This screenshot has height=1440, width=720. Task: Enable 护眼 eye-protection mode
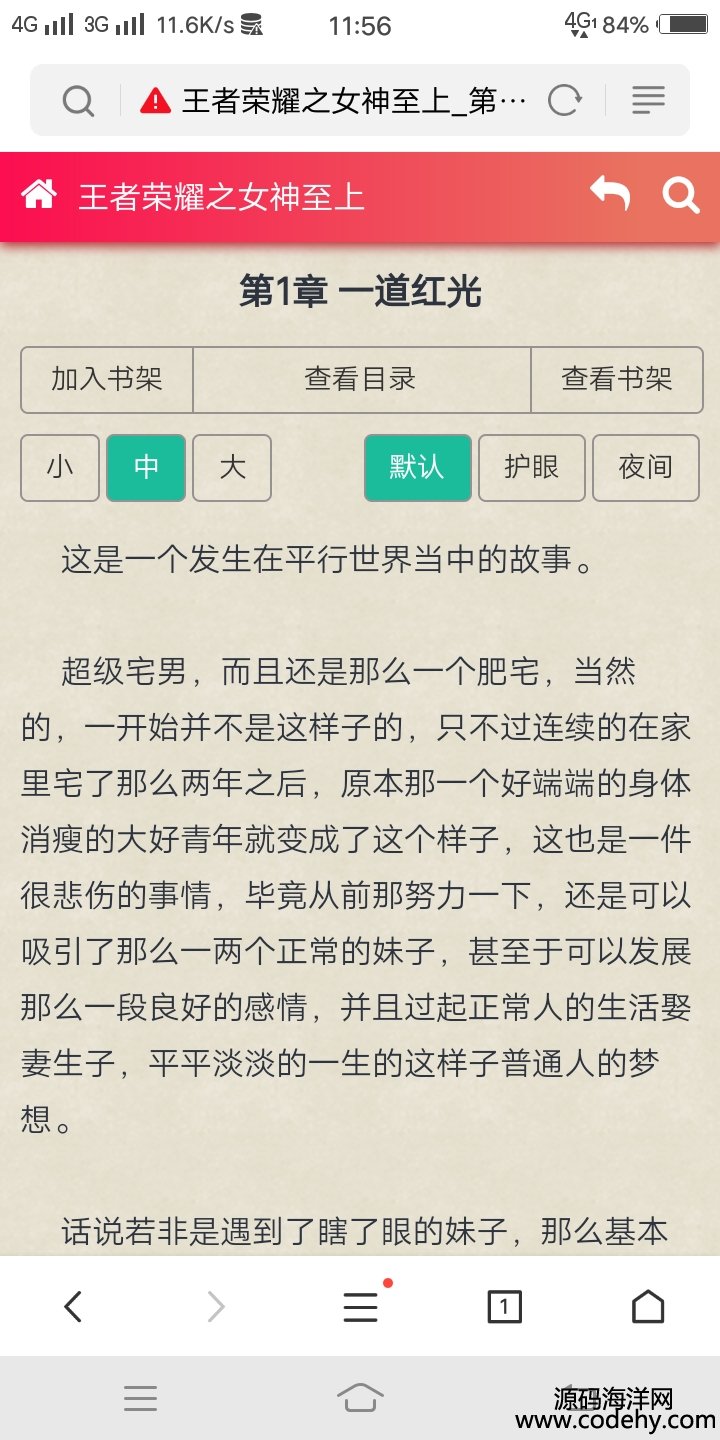(531, 468)
